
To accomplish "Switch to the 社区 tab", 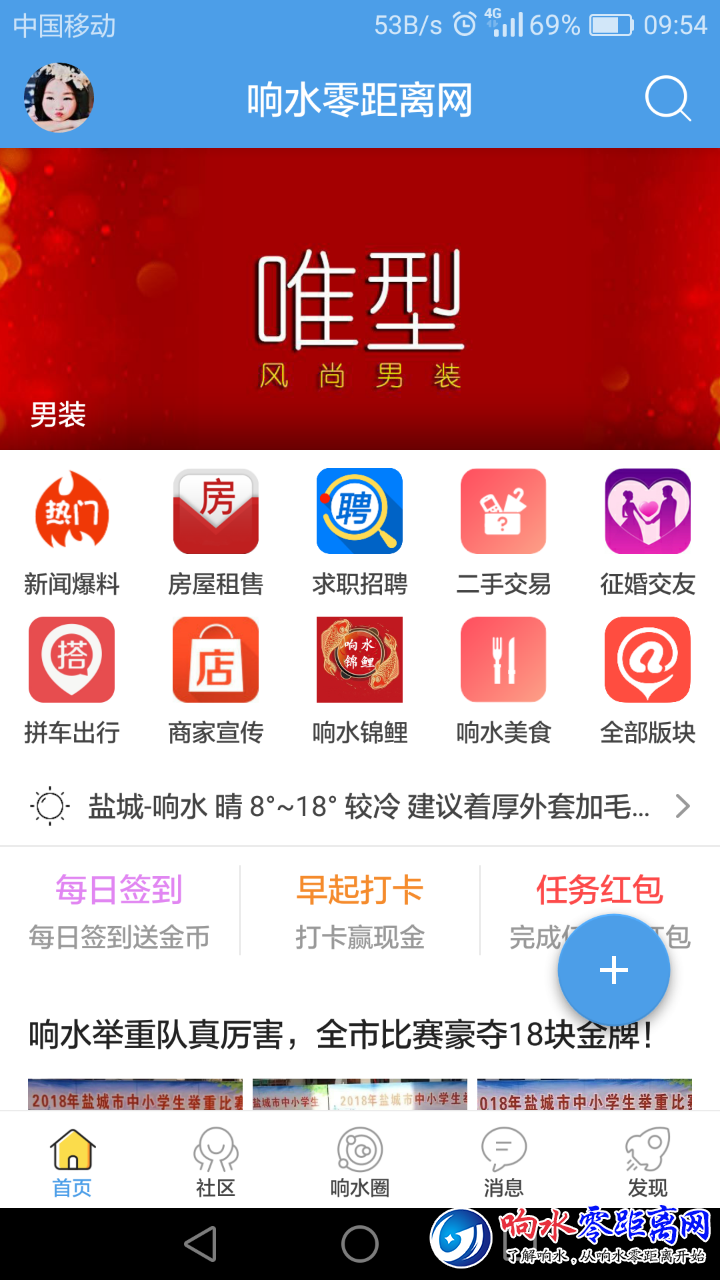I will (216, 1162).
